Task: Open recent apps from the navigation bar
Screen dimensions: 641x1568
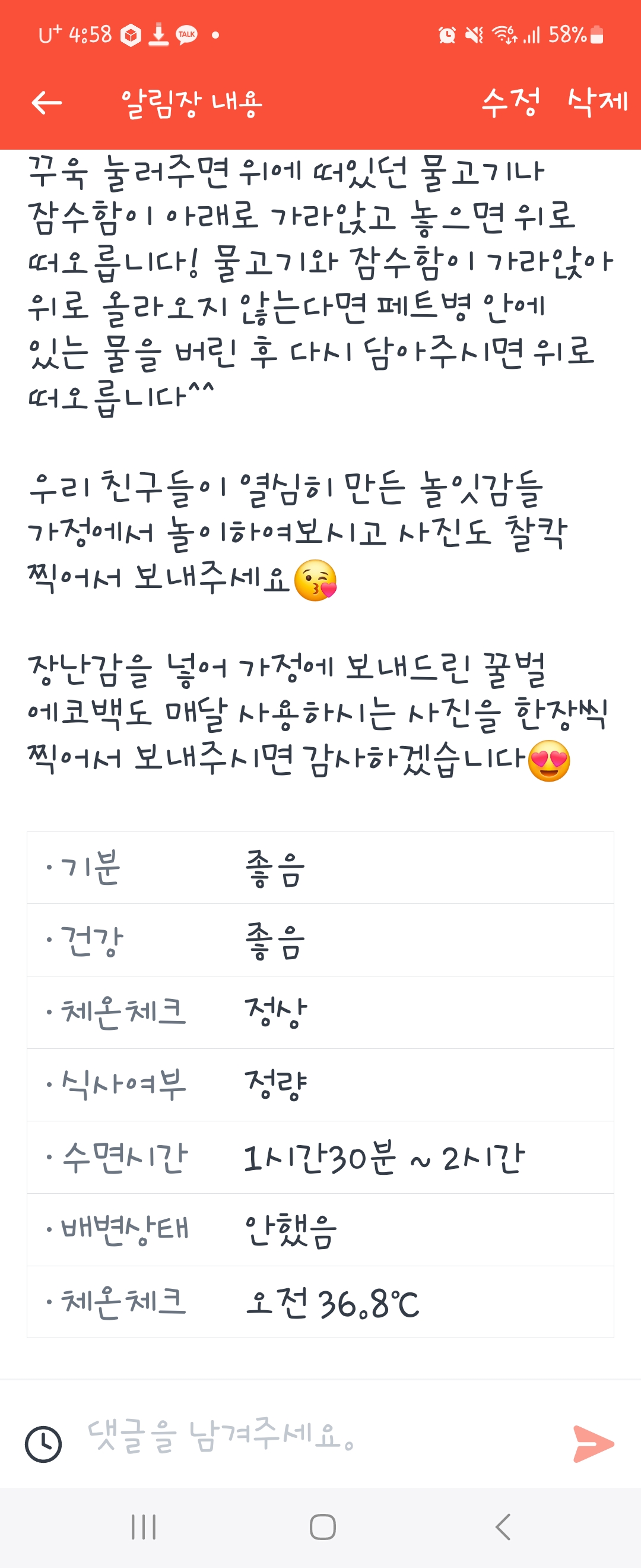Action: [144, 1526]
